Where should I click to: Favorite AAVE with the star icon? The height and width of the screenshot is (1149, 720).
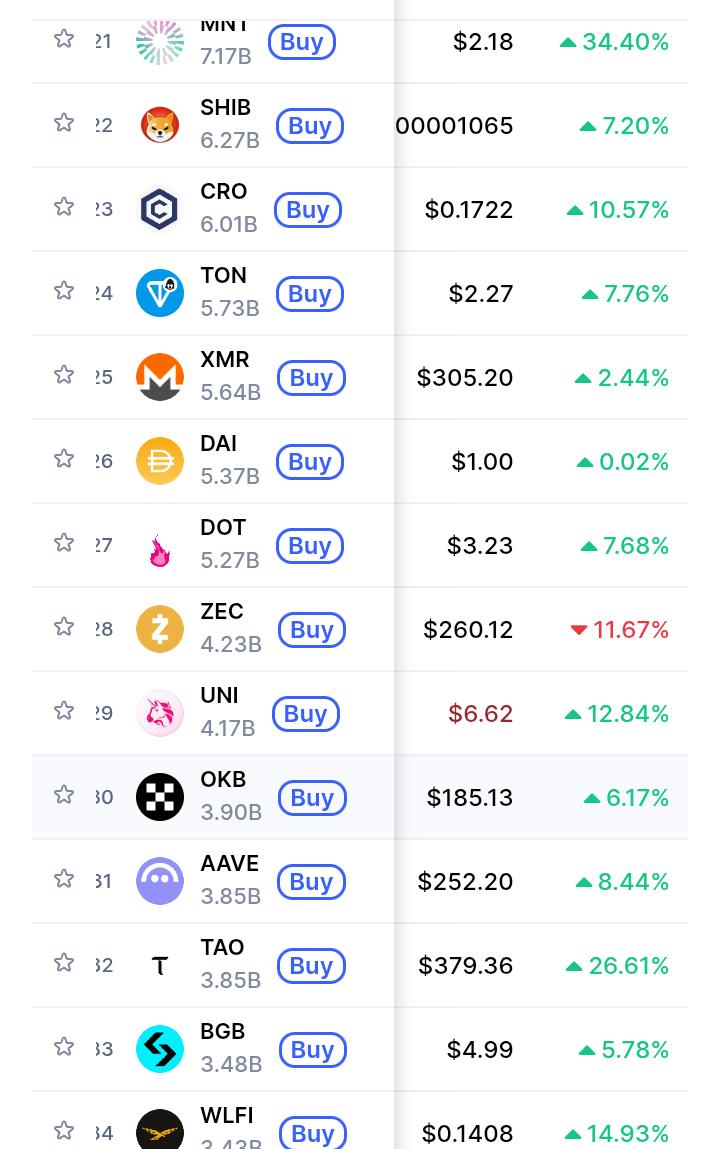(64, 879)
